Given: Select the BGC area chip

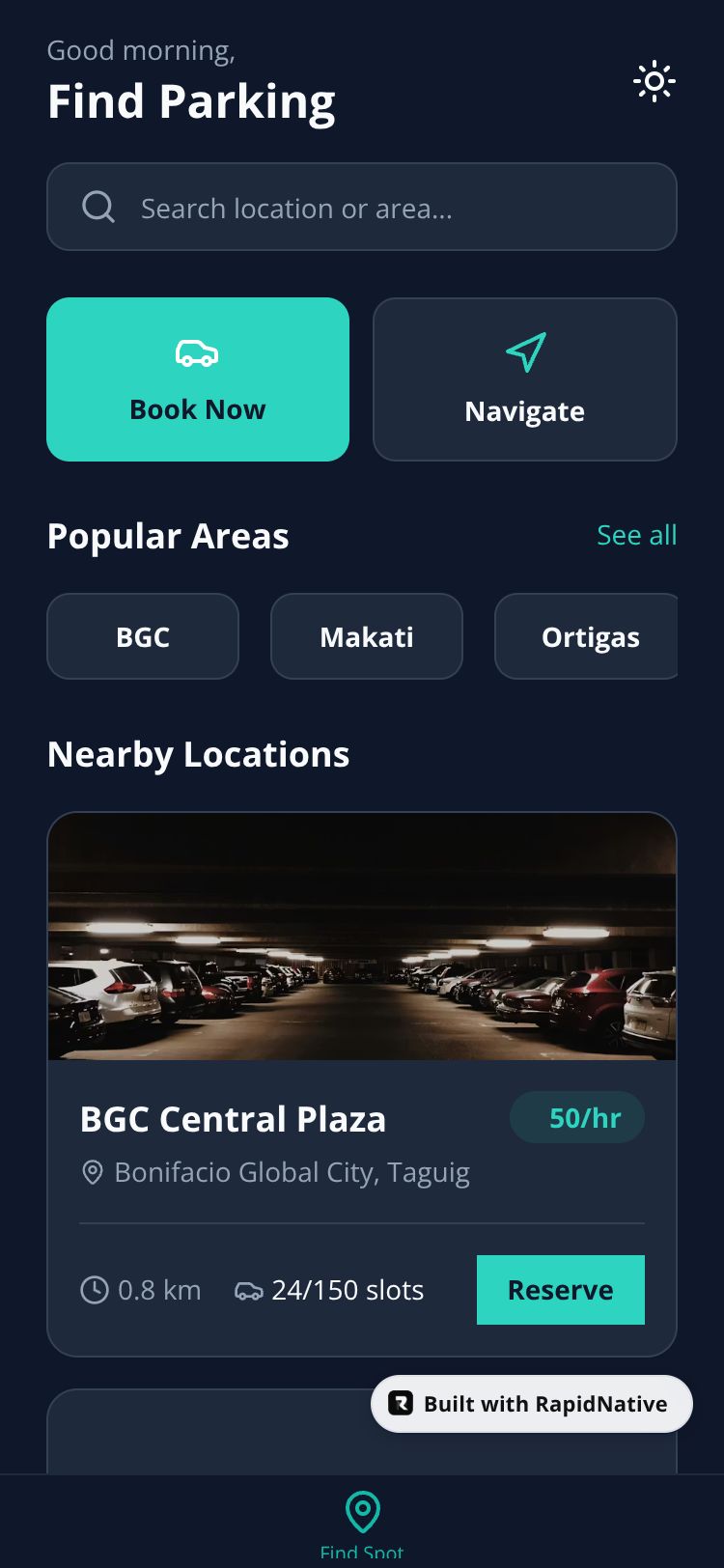Looking at the screenshot, I should point(143,637).
